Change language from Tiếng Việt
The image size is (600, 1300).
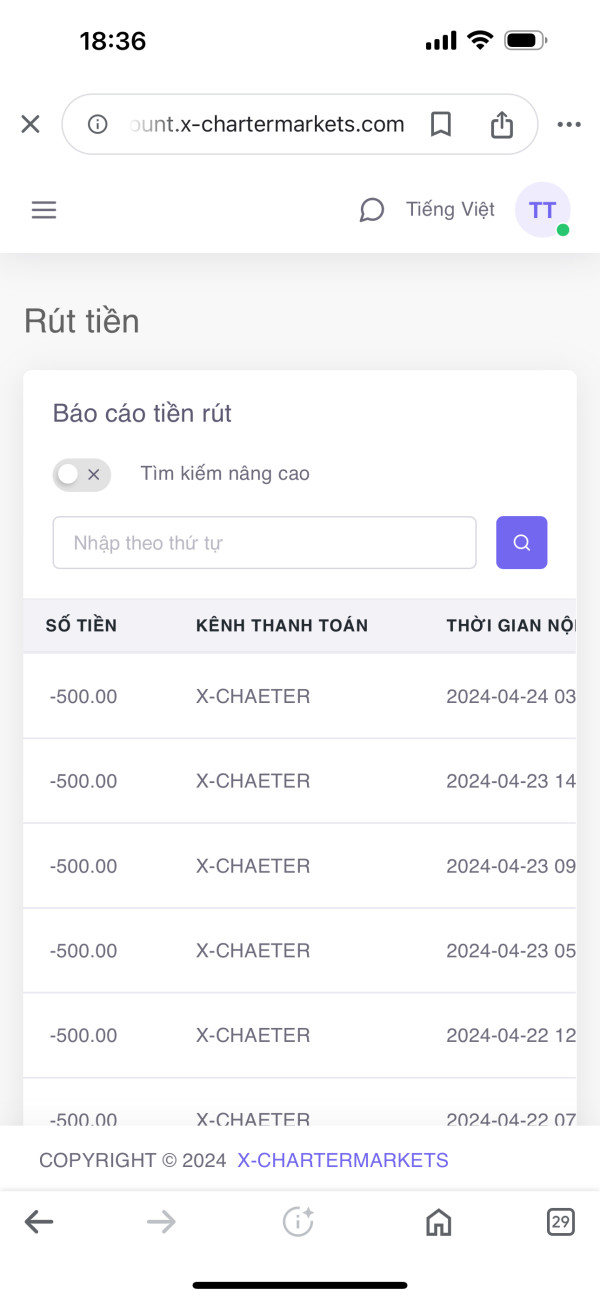(x=450, y=209)
